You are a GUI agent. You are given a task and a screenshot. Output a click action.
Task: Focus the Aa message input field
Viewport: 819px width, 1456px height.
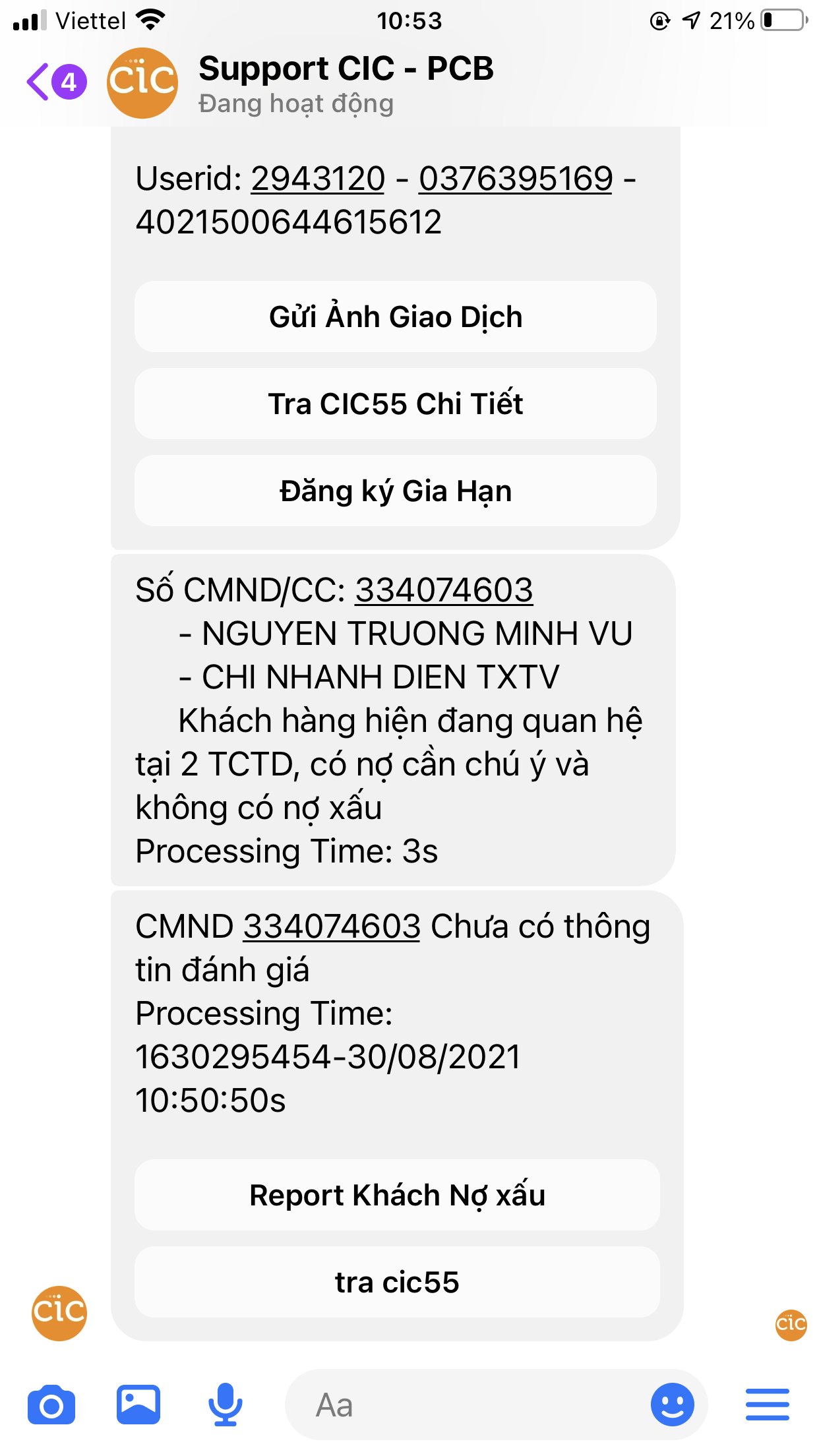click(462, 1405)
